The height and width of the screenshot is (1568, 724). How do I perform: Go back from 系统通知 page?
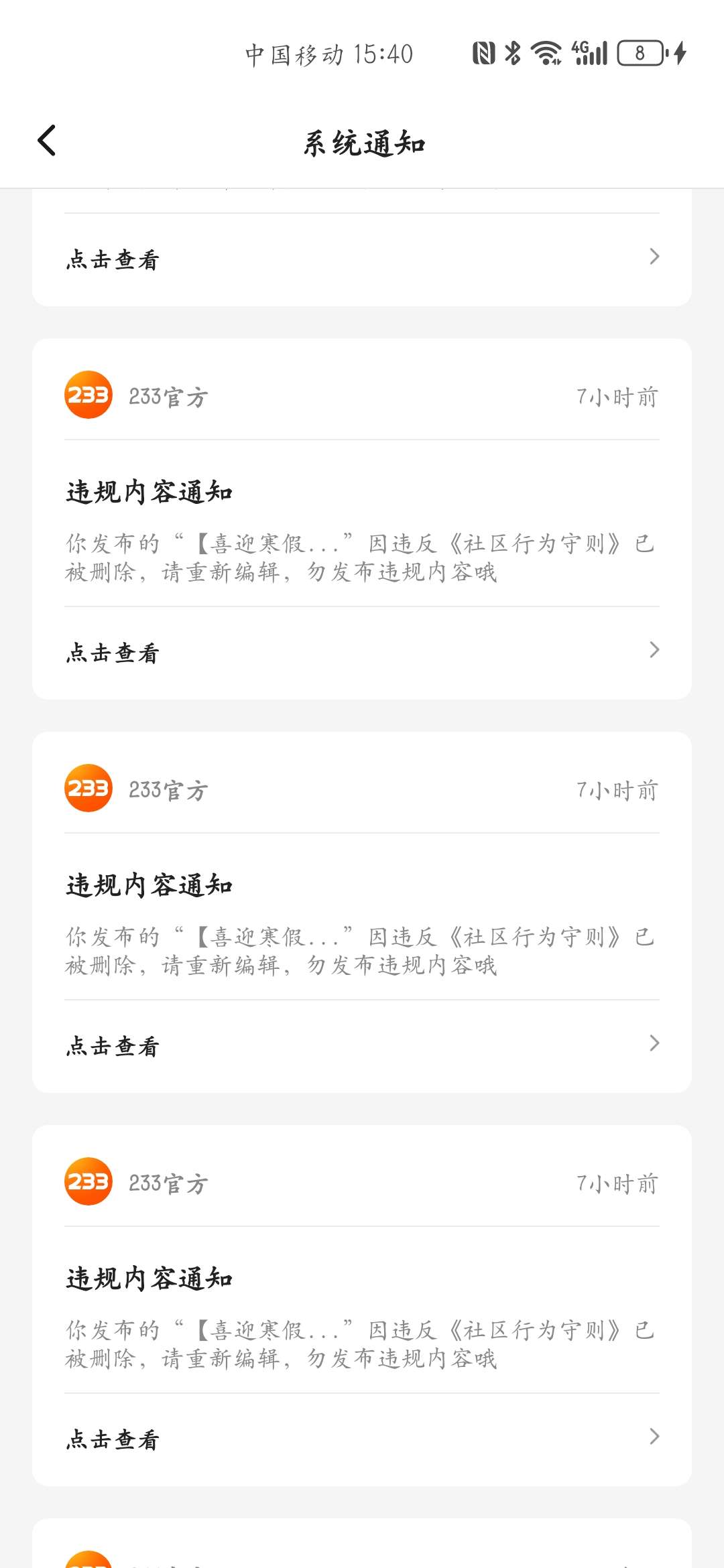point(47,141)
